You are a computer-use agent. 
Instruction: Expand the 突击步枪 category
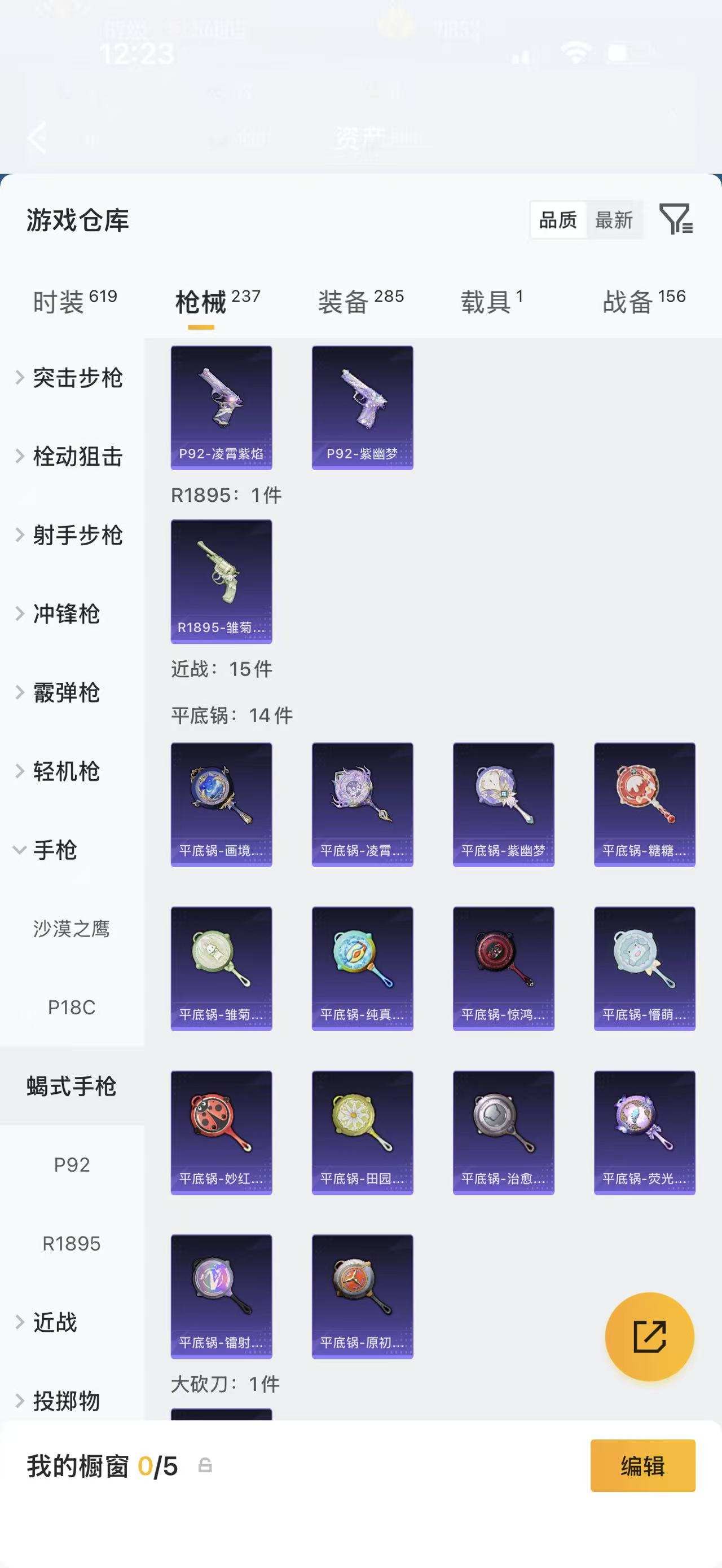coord(78,378)
